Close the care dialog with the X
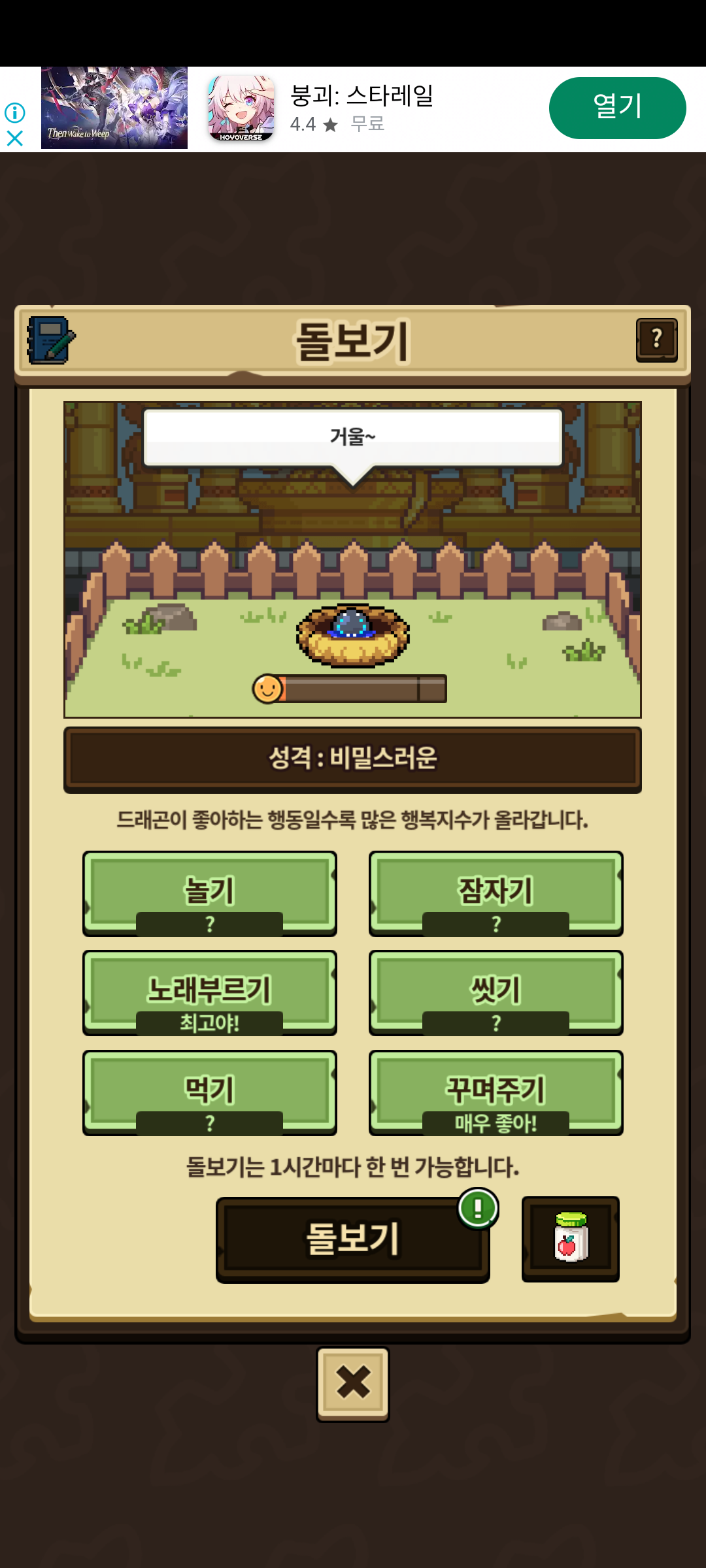 (353, 1384)
